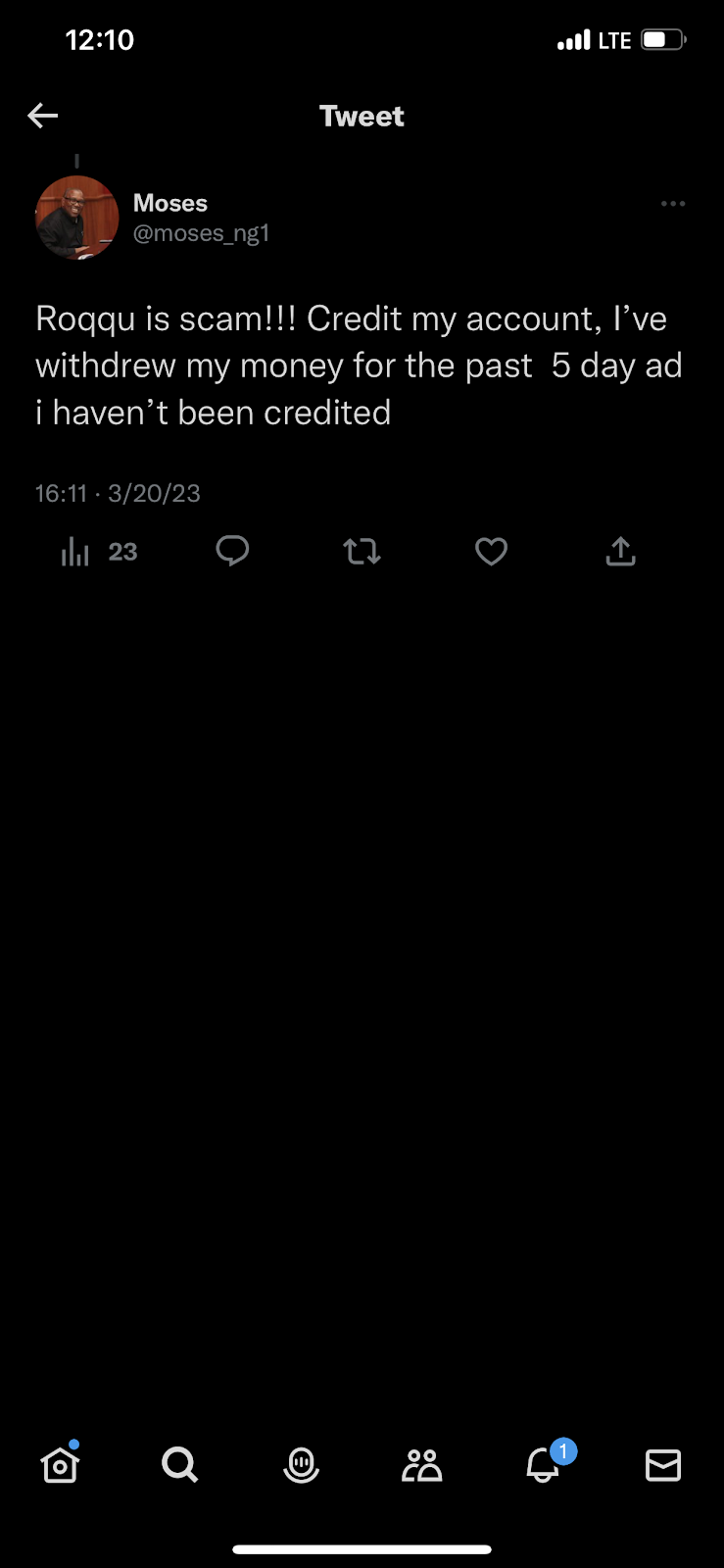Retweet the Roqqu scam tweet
The image size is (724, 1568).
(x=362, y=552)
